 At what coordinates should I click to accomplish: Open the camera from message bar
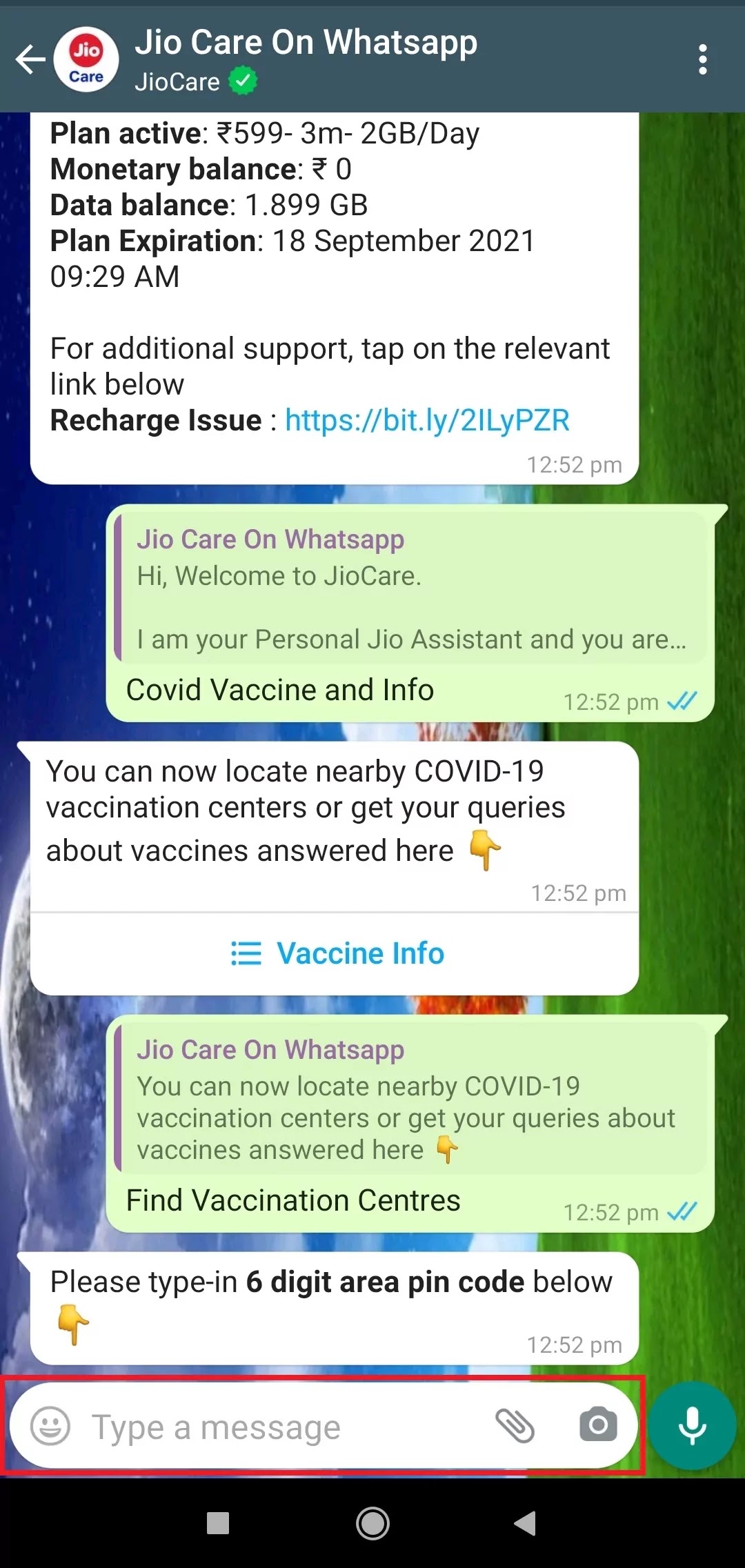click(x=597, y=1425)
